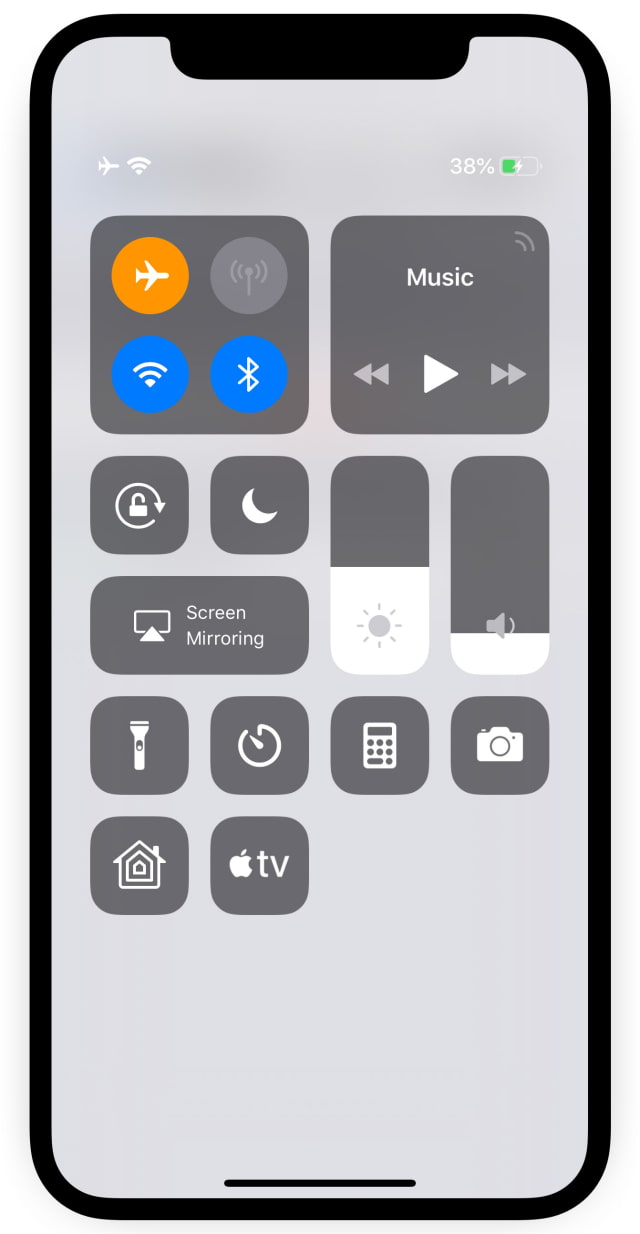This screenshot has width=640, height=1234.
Task: Open the camera
Action: coord(500,745)
